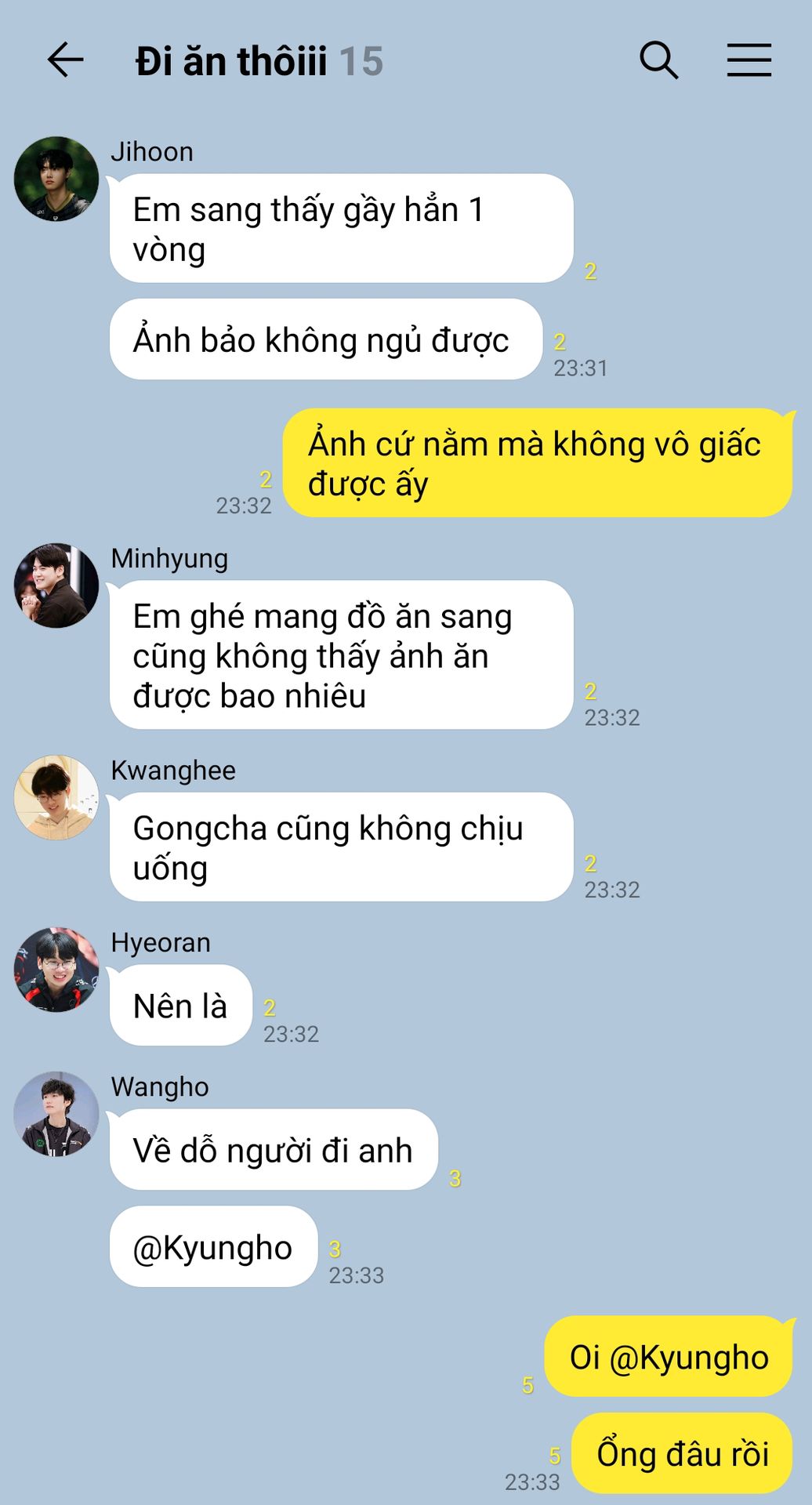View Wangho's profile picture
The width and height of the screenshot is (812, 1505).
(x=56, y=1114)
